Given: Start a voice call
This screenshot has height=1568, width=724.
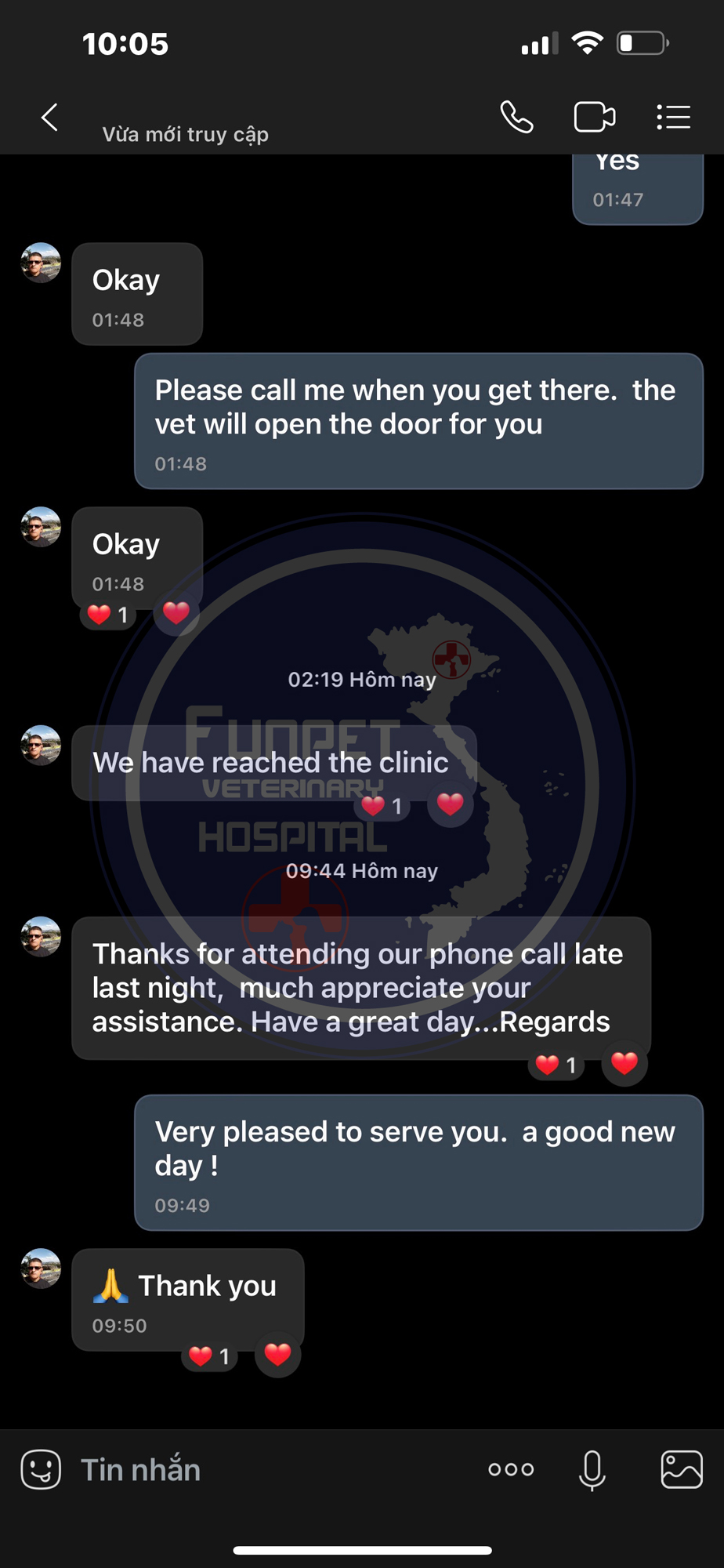Looking at the screenshot, I should click(x=517, y=118).
